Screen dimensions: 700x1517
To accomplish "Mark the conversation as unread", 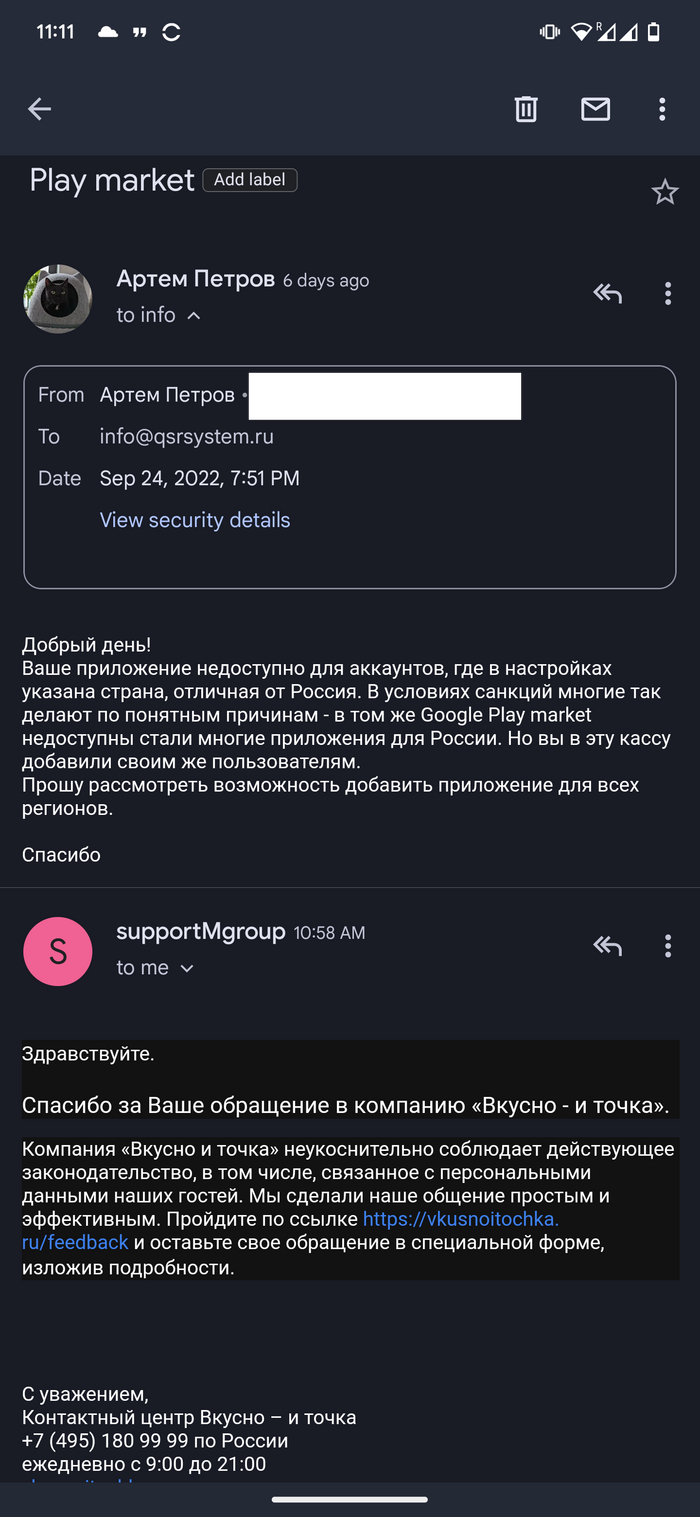I will 595,109.
